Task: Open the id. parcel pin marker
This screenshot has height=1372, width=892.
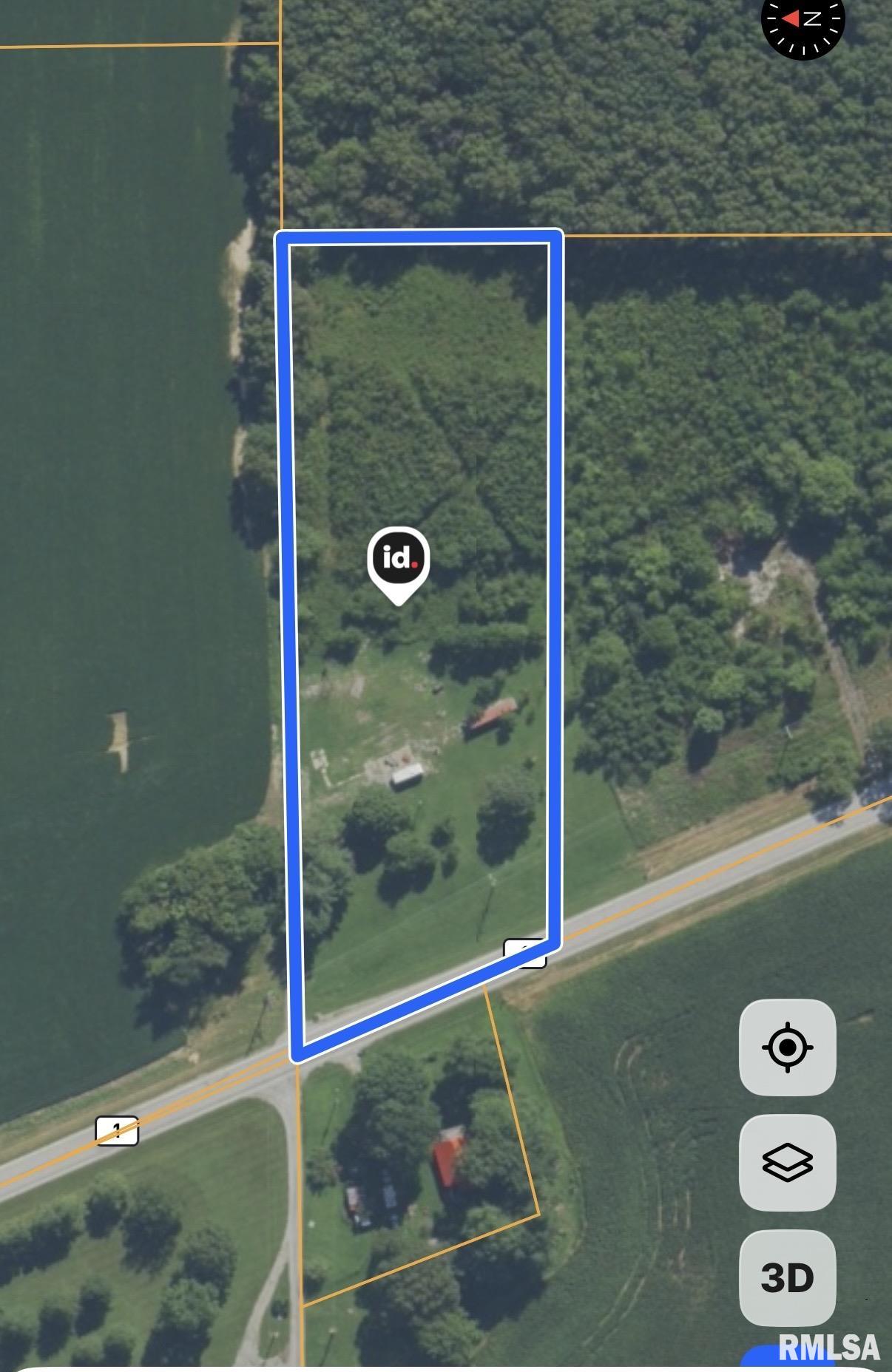Action: [x=398, y=560]
